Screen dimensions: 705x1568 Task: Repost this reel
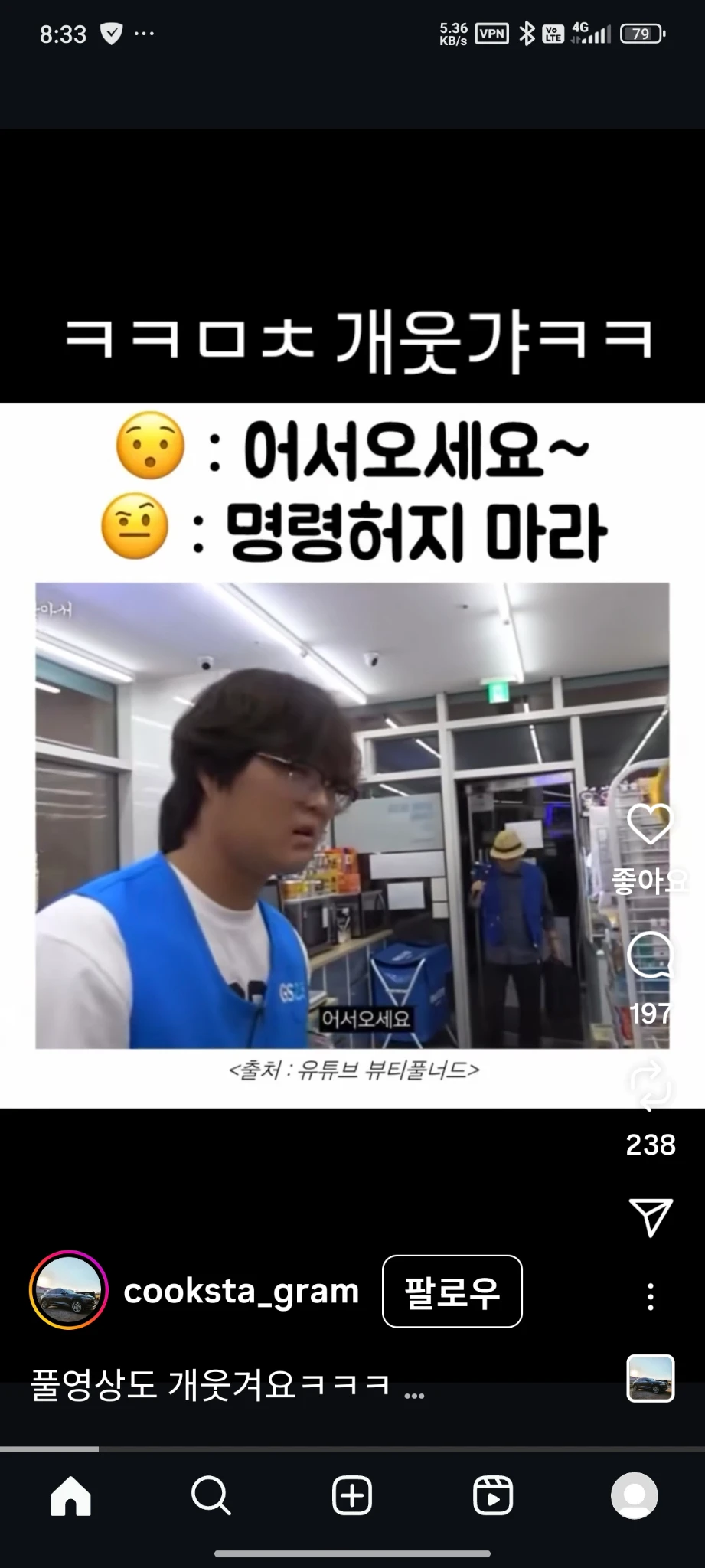pos(650,1085)
